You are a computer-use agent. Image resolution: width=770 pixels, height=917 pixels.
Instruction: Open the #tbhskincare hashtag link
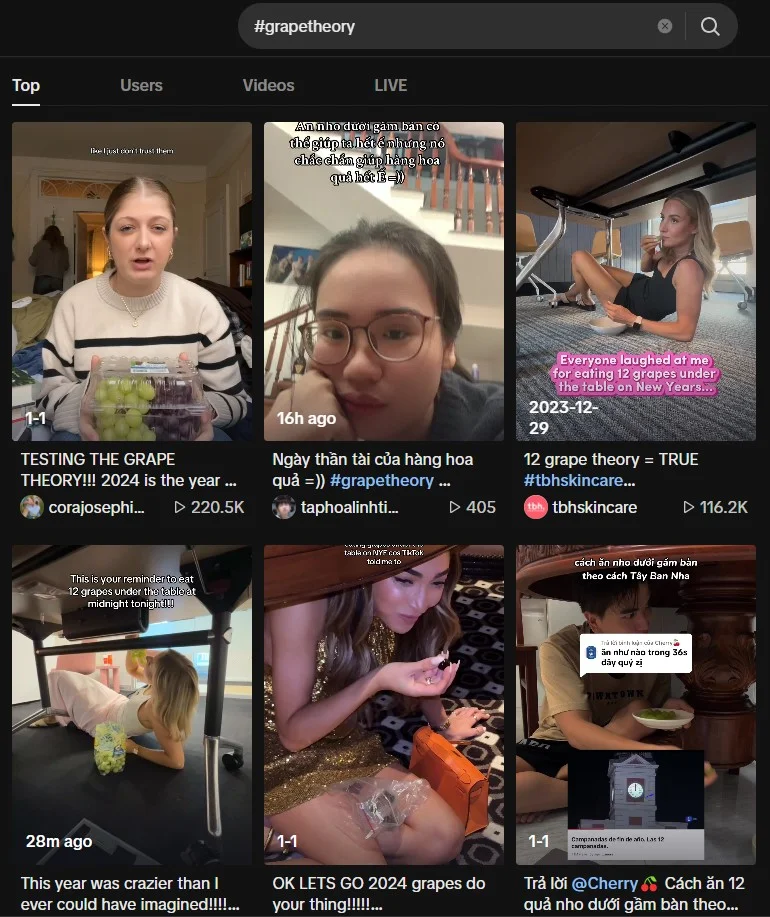click(x=580, y=481)
